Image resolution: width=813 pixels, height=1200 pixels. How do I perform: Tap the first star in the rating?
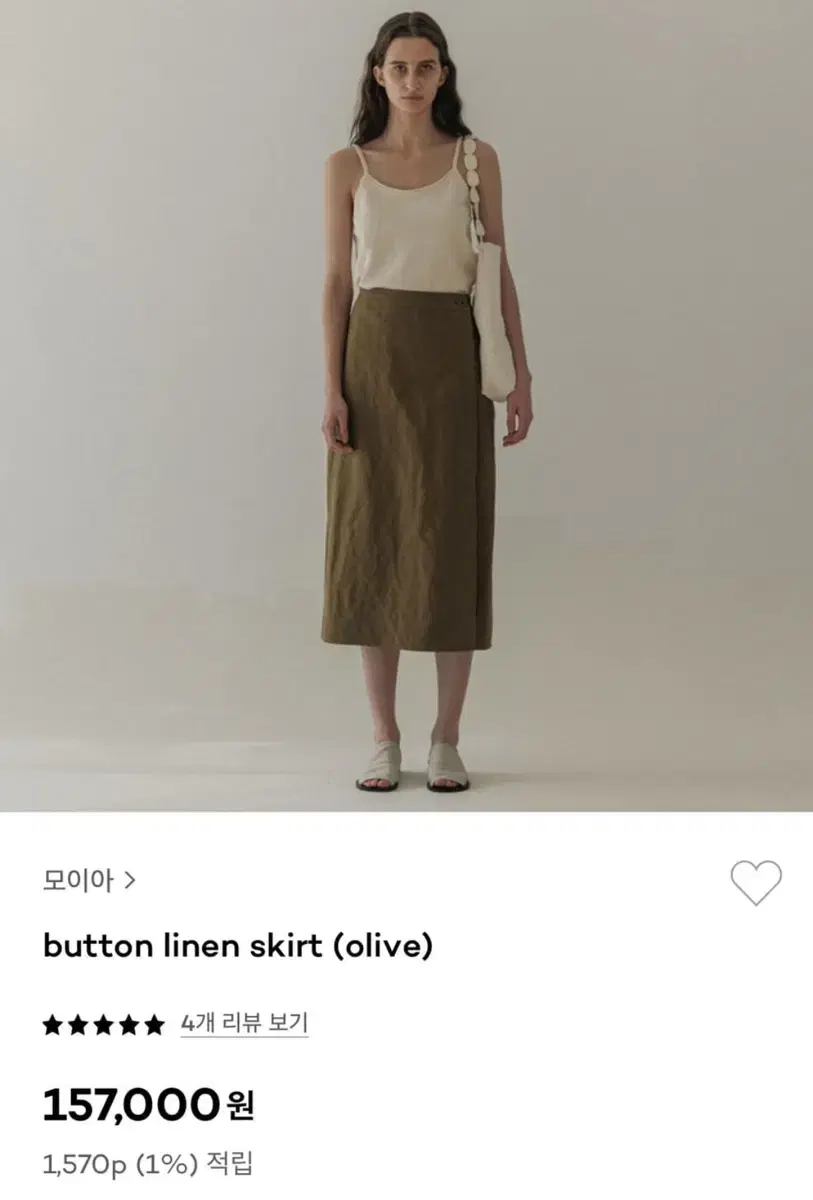[51, 1025]
